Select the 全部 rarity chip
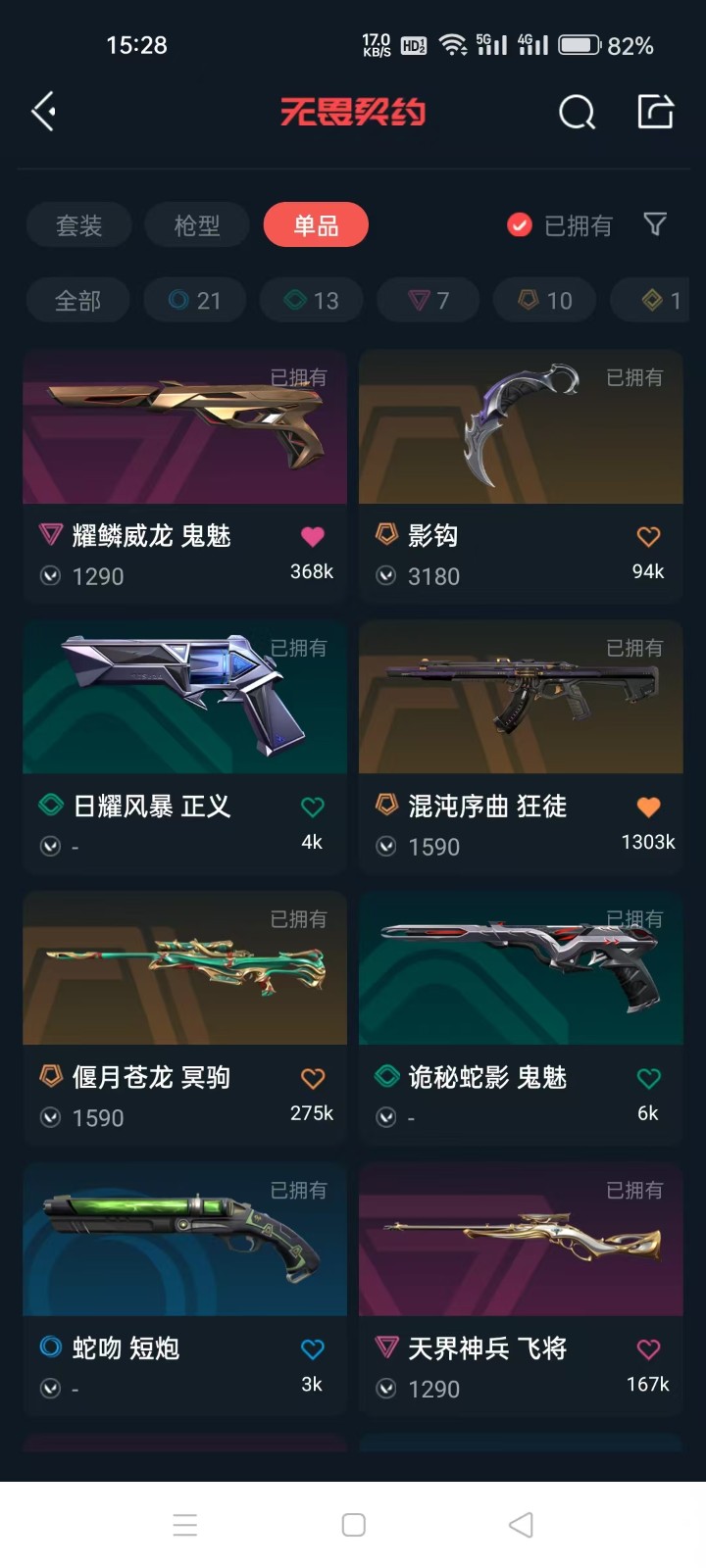Viewport: 706px width, 1568px height. tap(77, 300)
